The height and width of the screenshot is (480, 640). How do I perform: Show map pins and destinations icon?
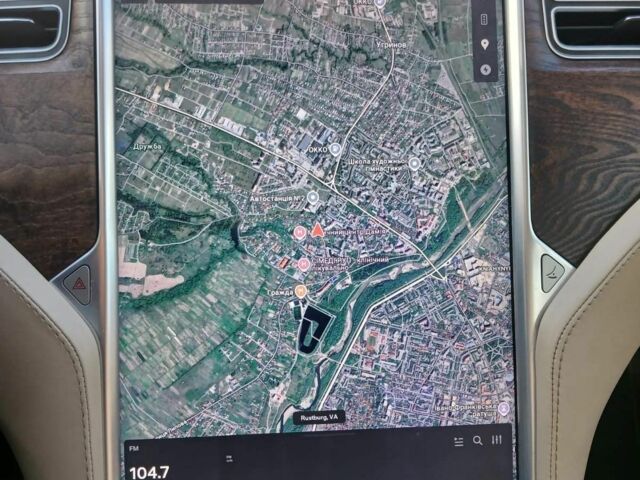(x=486, y=45)
